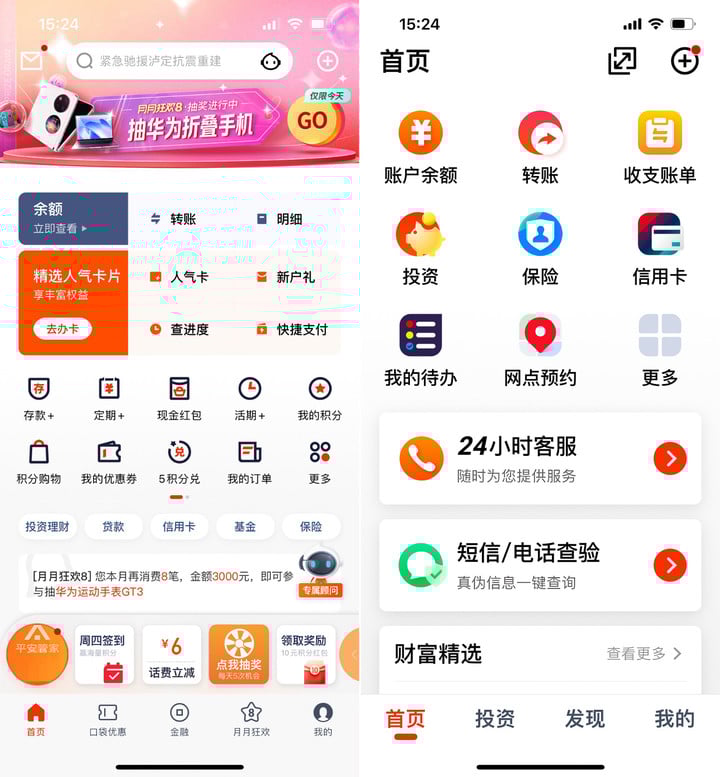Viewport: 720px width, 777px height.
Task: Switch to the 月月狂欢 tab
Action: tap(251, 719)
